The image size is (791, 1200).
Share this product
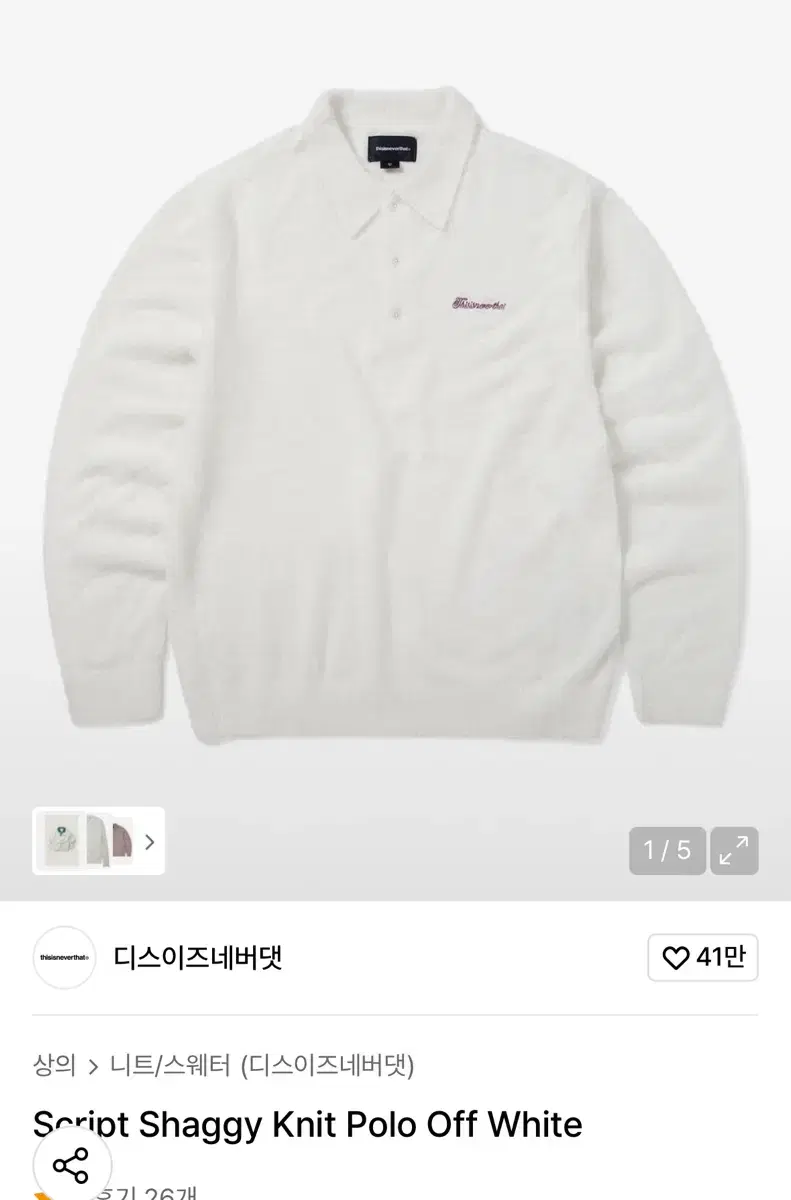click(x=71, y=1166)
